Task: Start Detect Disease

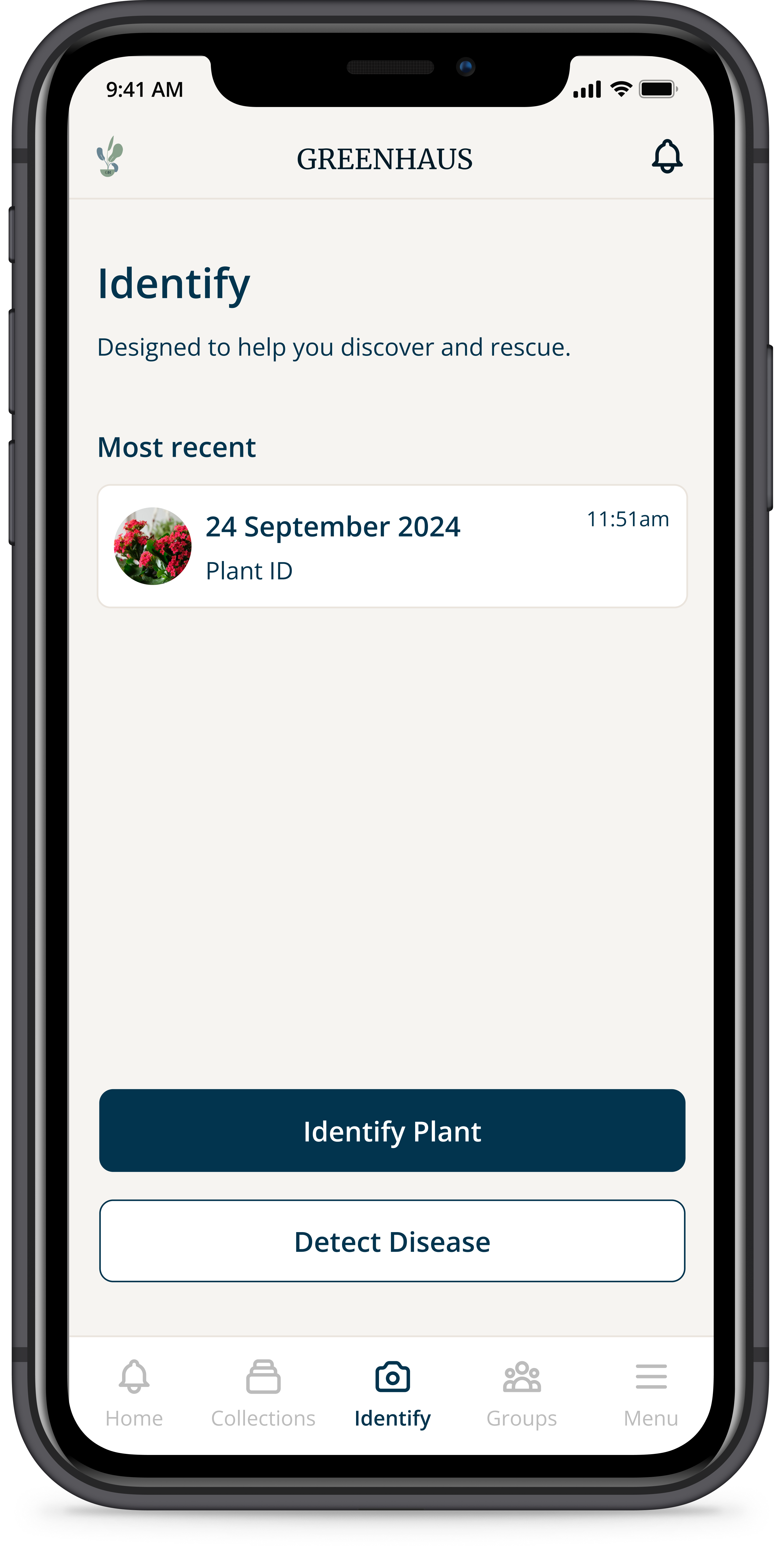Action: [x=392, y=1241]
